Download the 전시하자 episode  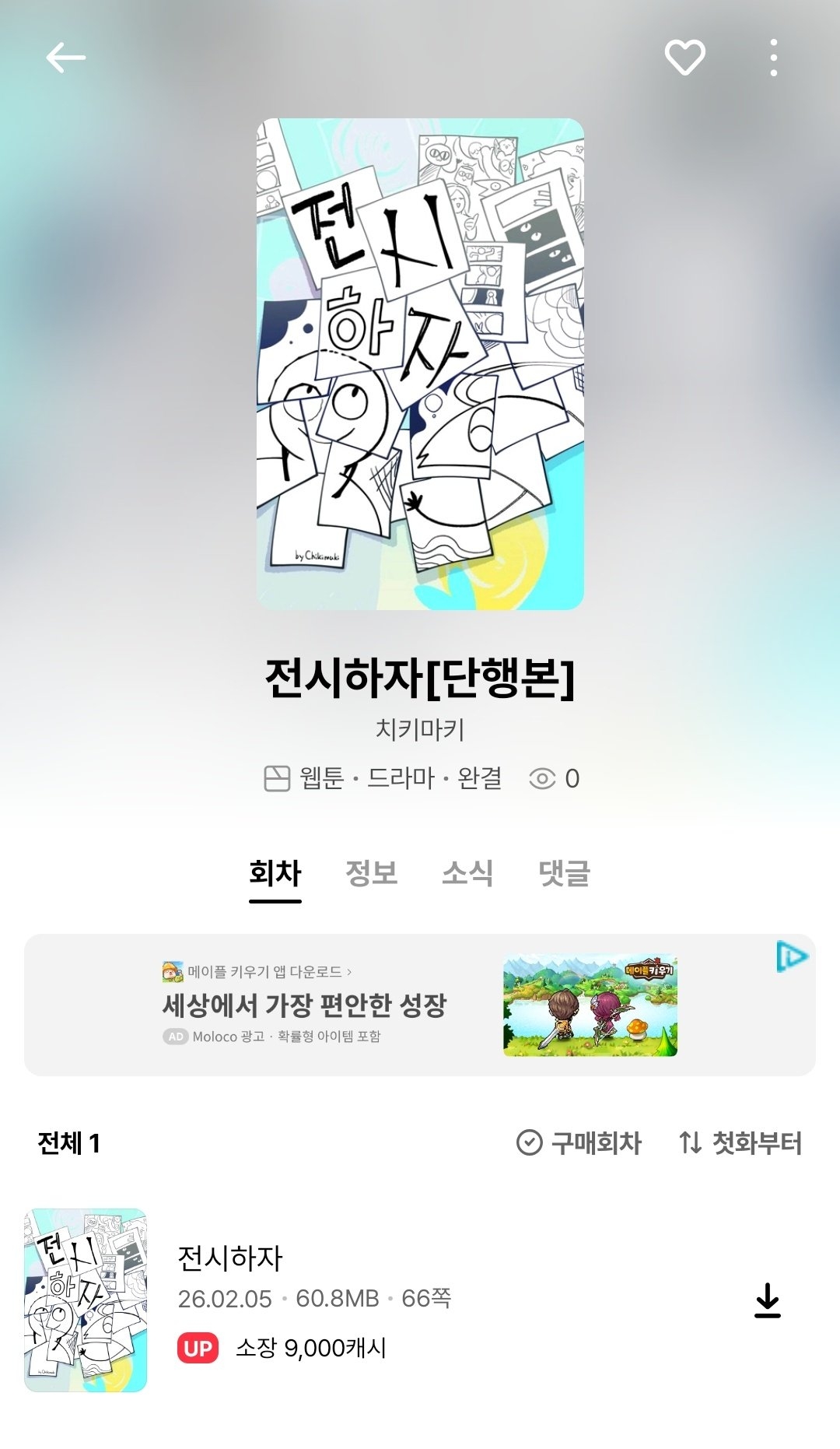click(x=767, y=1300)
